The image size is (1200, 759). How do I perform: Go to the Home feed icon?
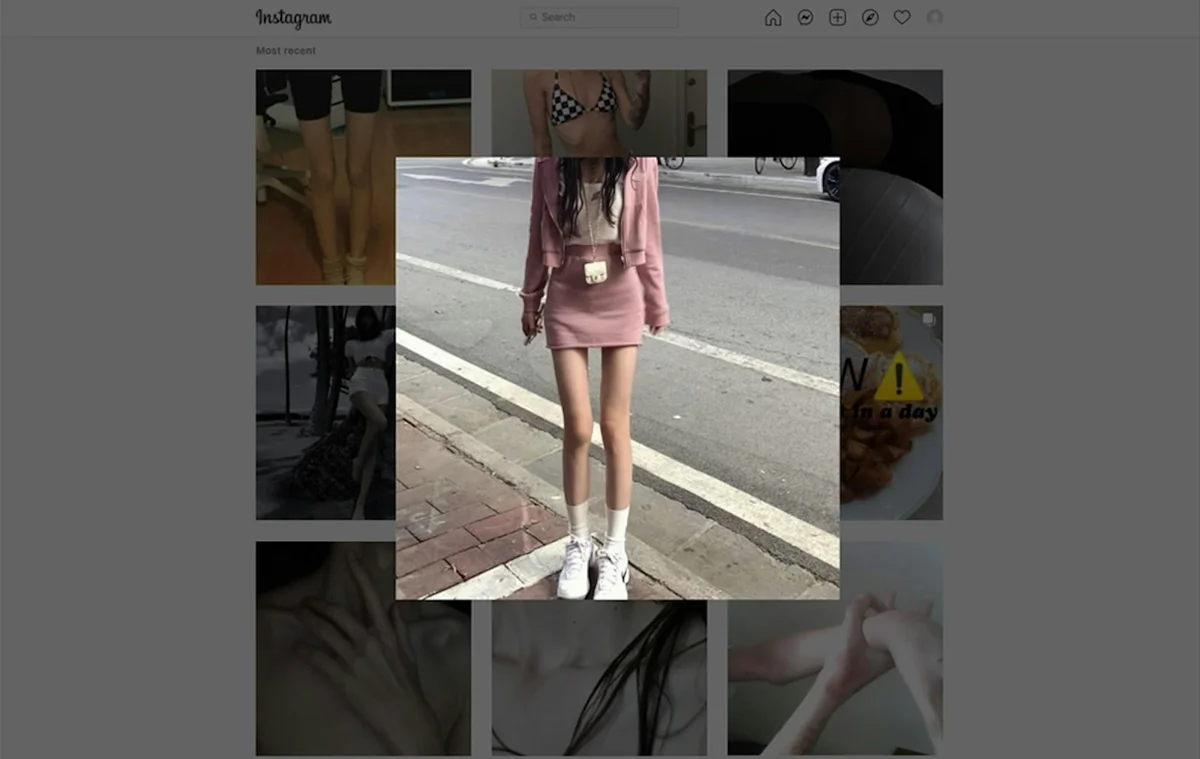773,17
